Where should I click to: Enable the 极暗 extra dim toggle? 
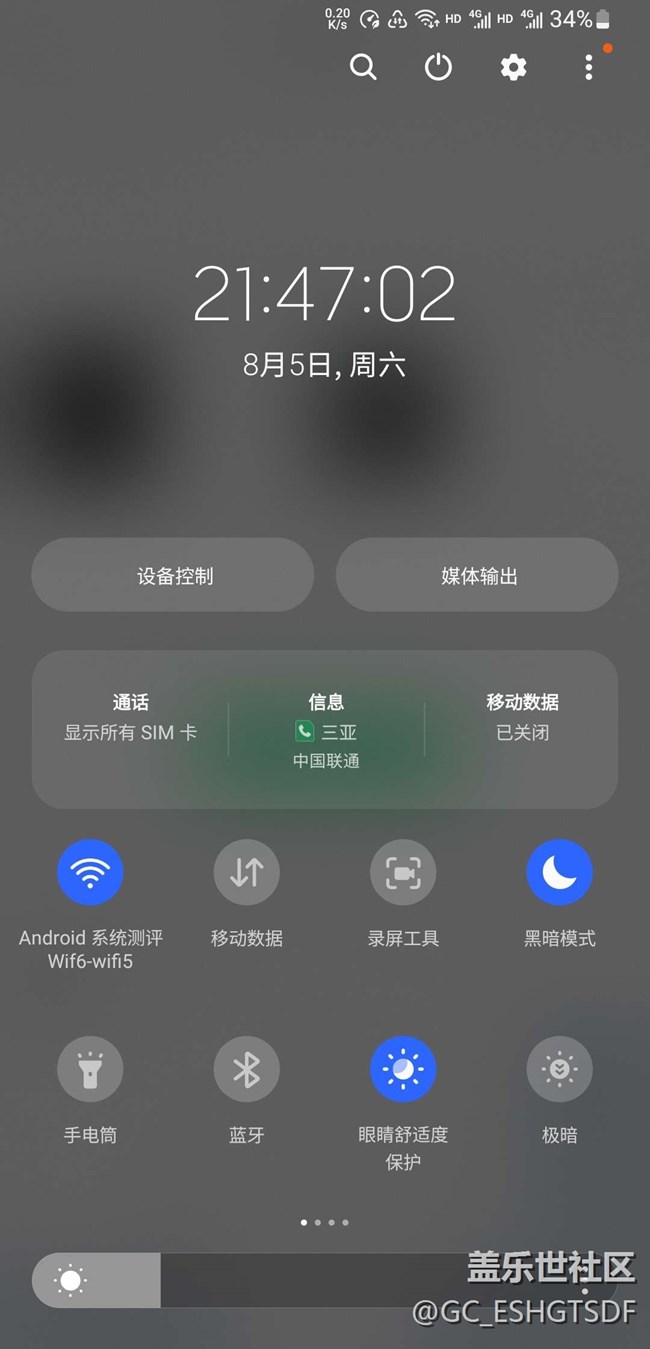pos(559,1069)
